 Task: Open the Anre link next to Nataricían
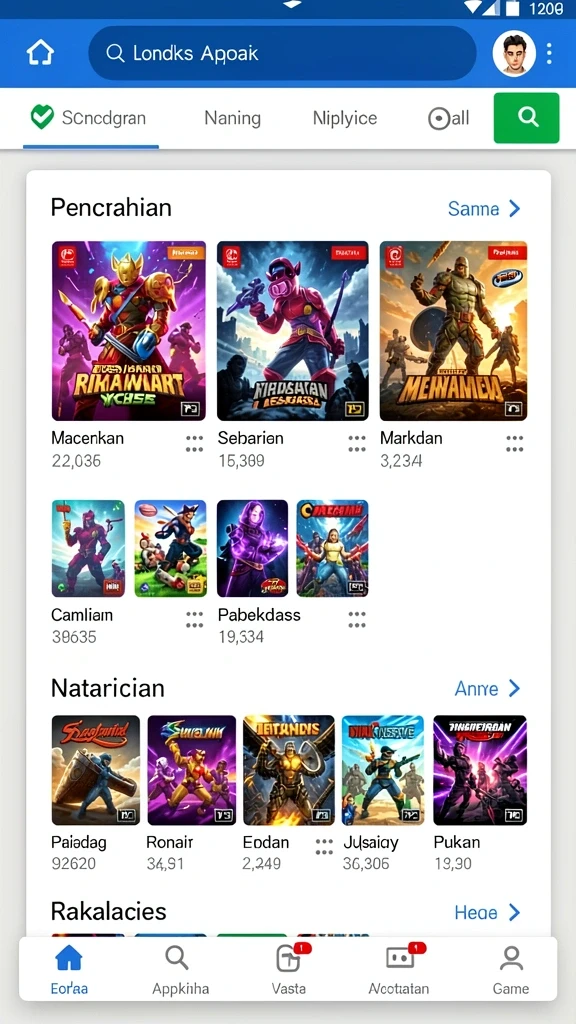[487, 688]
